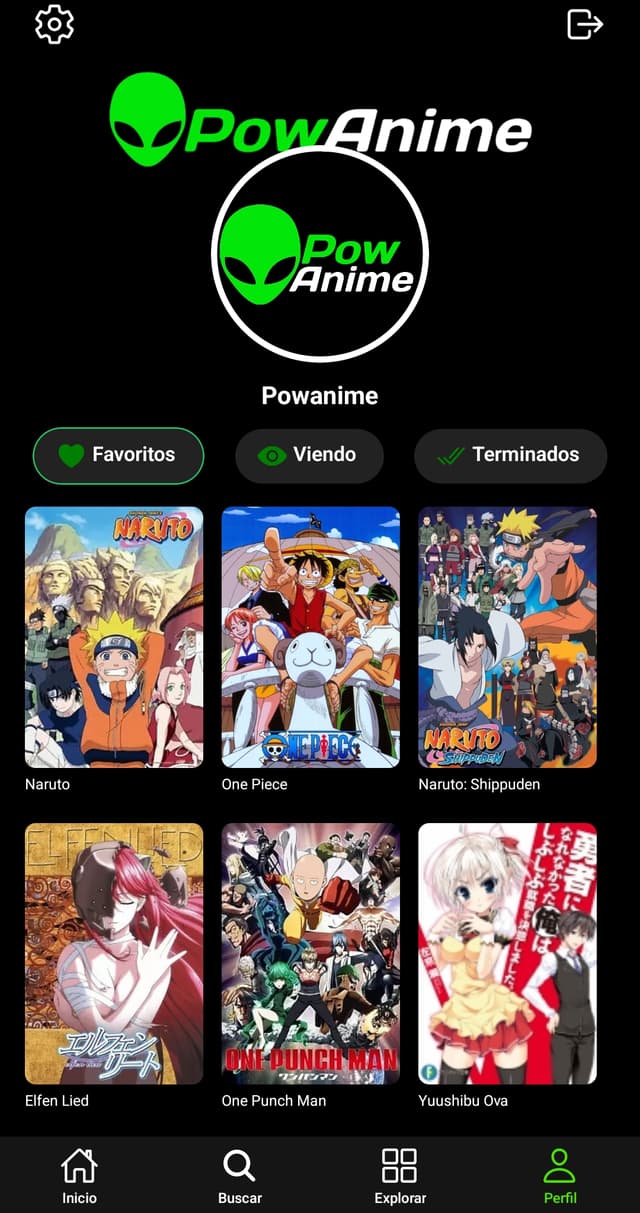Open the Yuushibu Ova card

coord(507,953)
